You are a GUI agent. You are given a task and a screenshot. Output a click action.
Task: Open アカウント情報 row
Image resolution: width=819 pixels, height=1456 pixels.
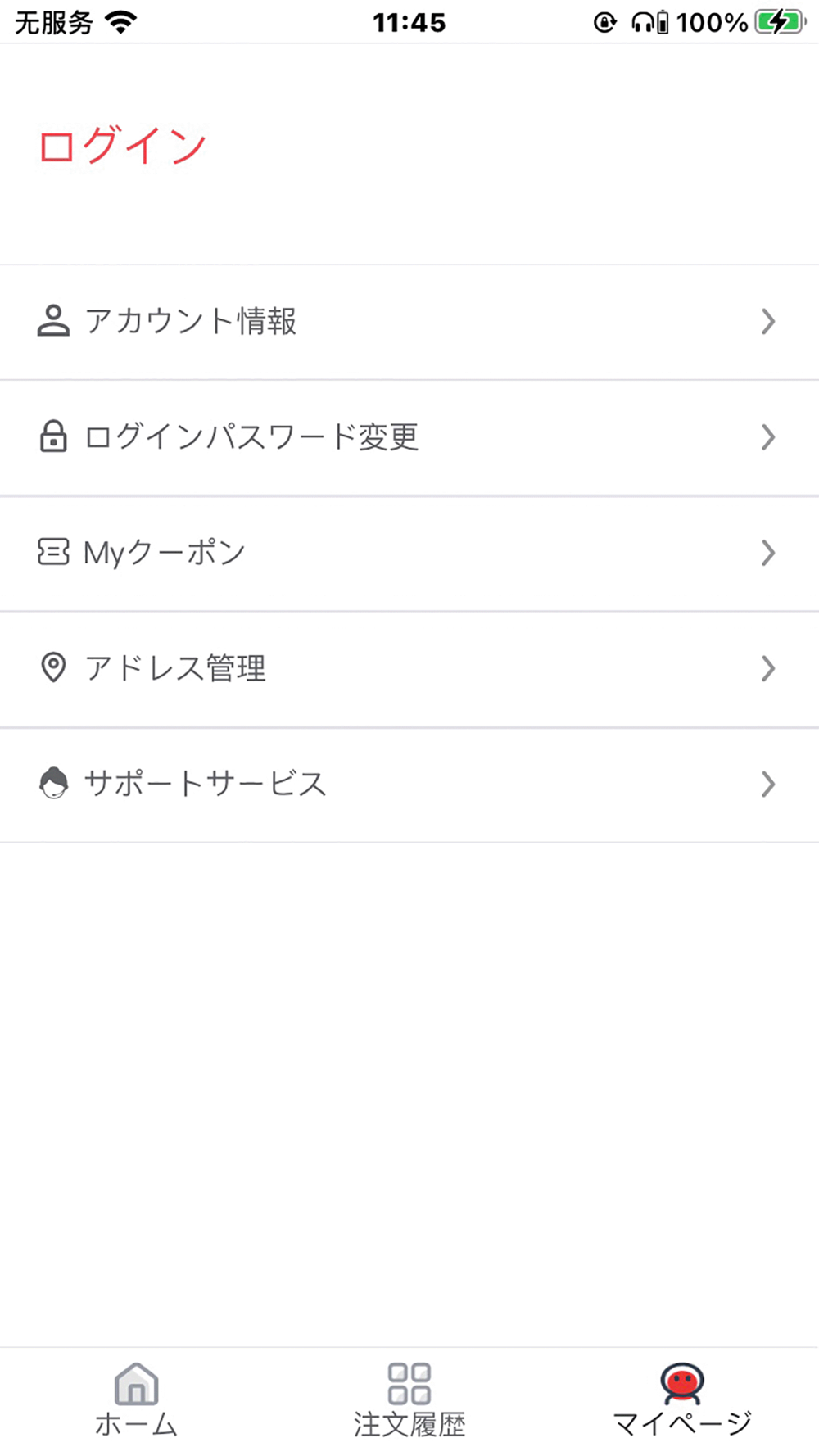[409, 322]
